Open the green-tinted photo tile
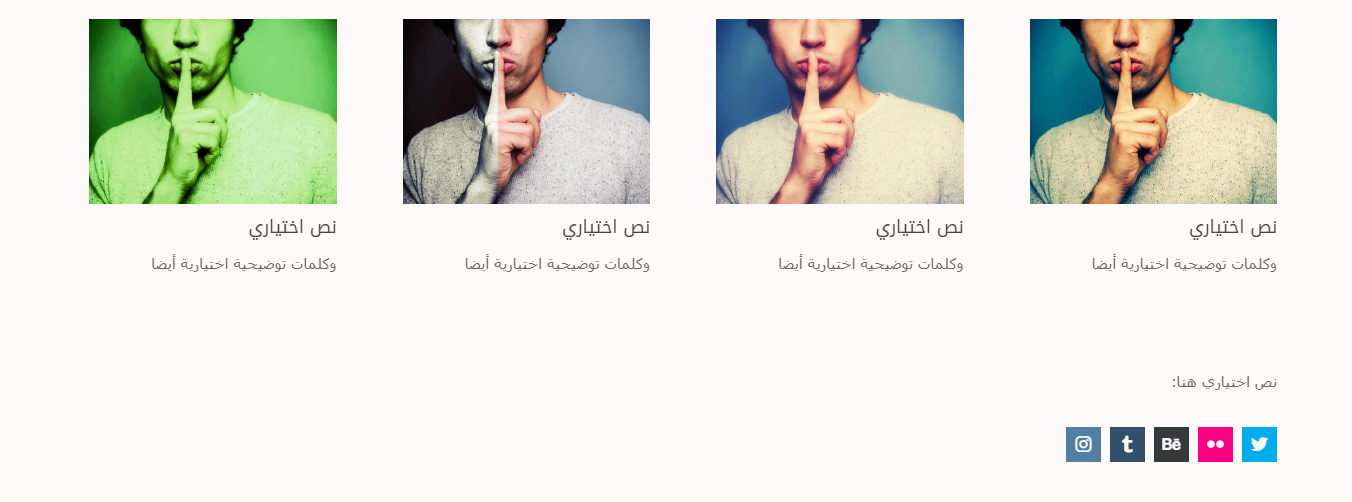Viewport: 1352px width, 502px height. coord(213,111)
